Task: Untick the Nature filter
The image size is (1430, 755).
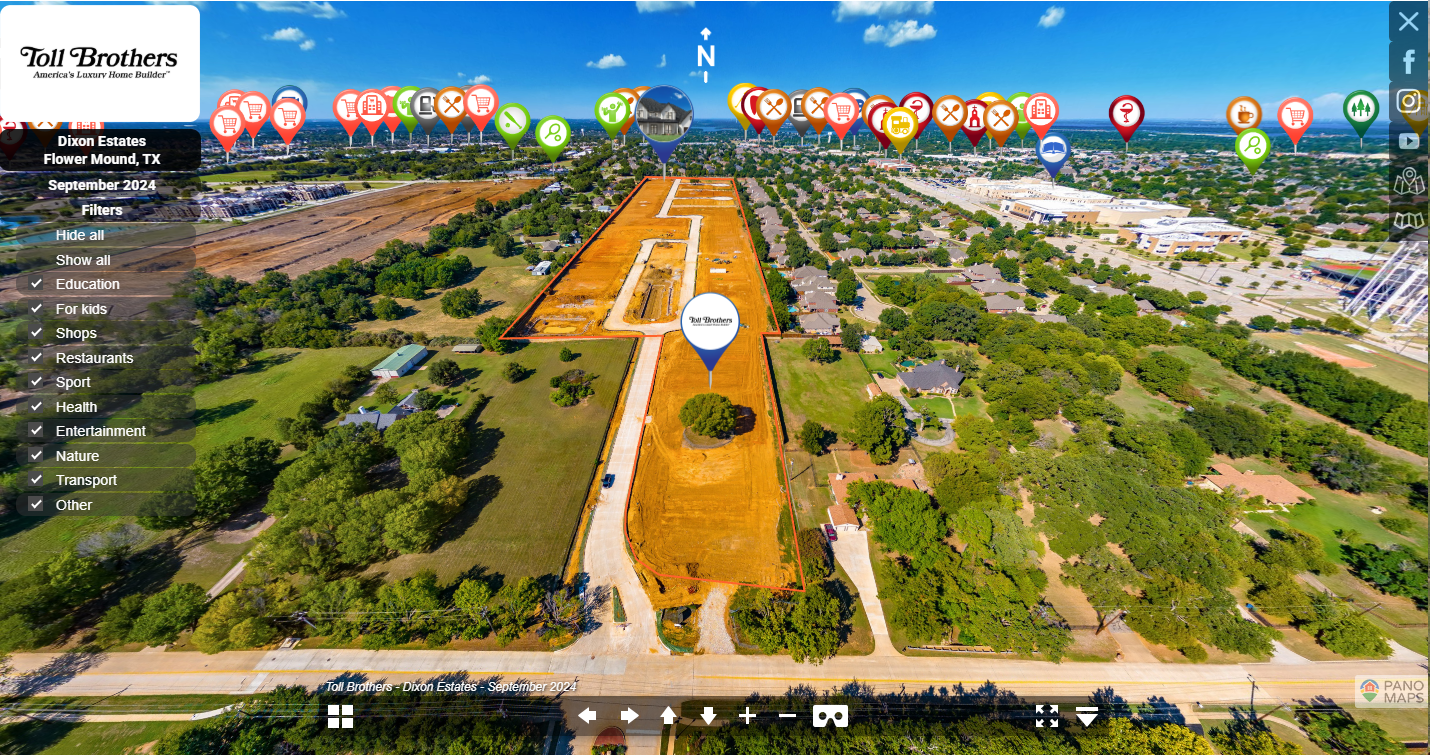Action: click(37, 456)
